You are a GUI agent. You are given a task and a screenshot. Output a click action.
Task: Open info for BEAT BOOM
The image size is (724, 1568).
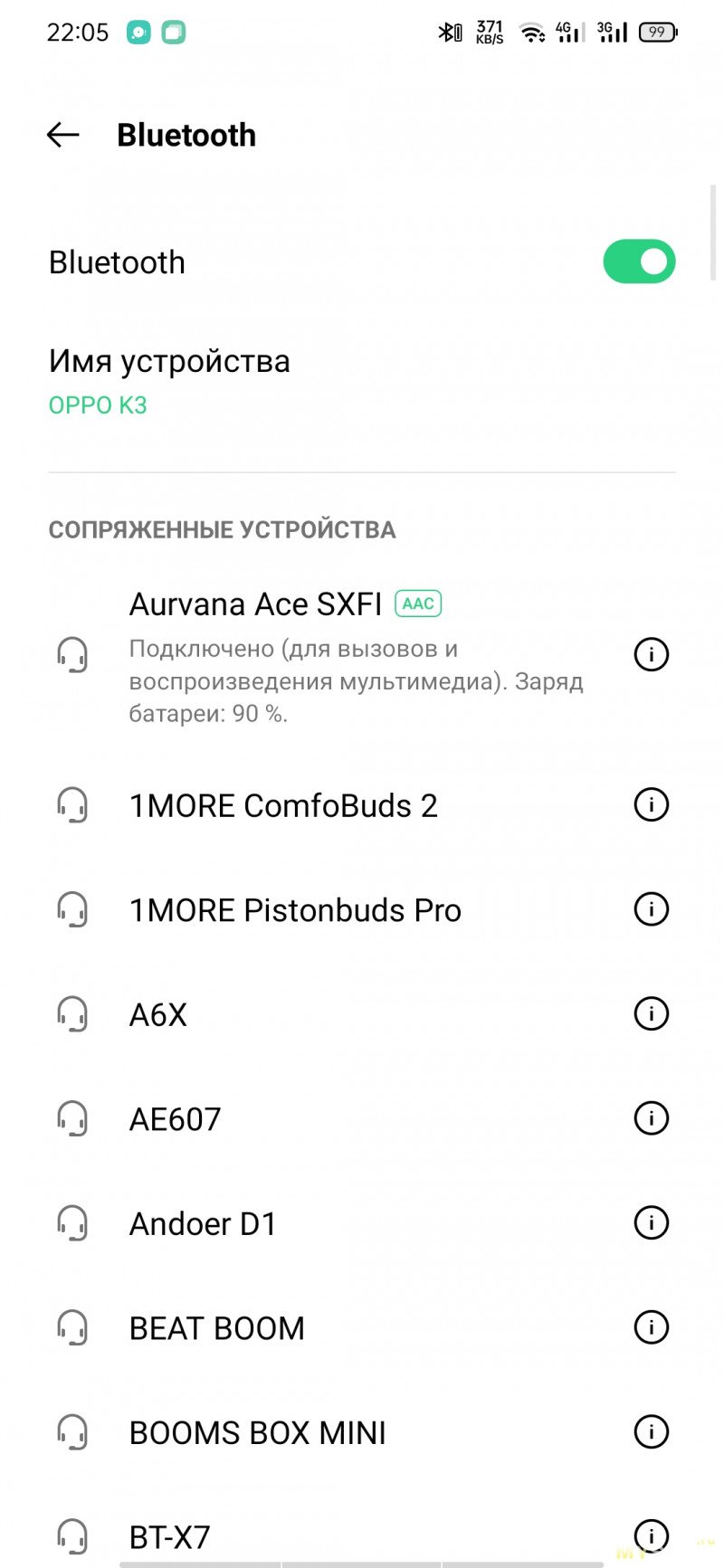pyautogui.click(x=651, y=1327)
